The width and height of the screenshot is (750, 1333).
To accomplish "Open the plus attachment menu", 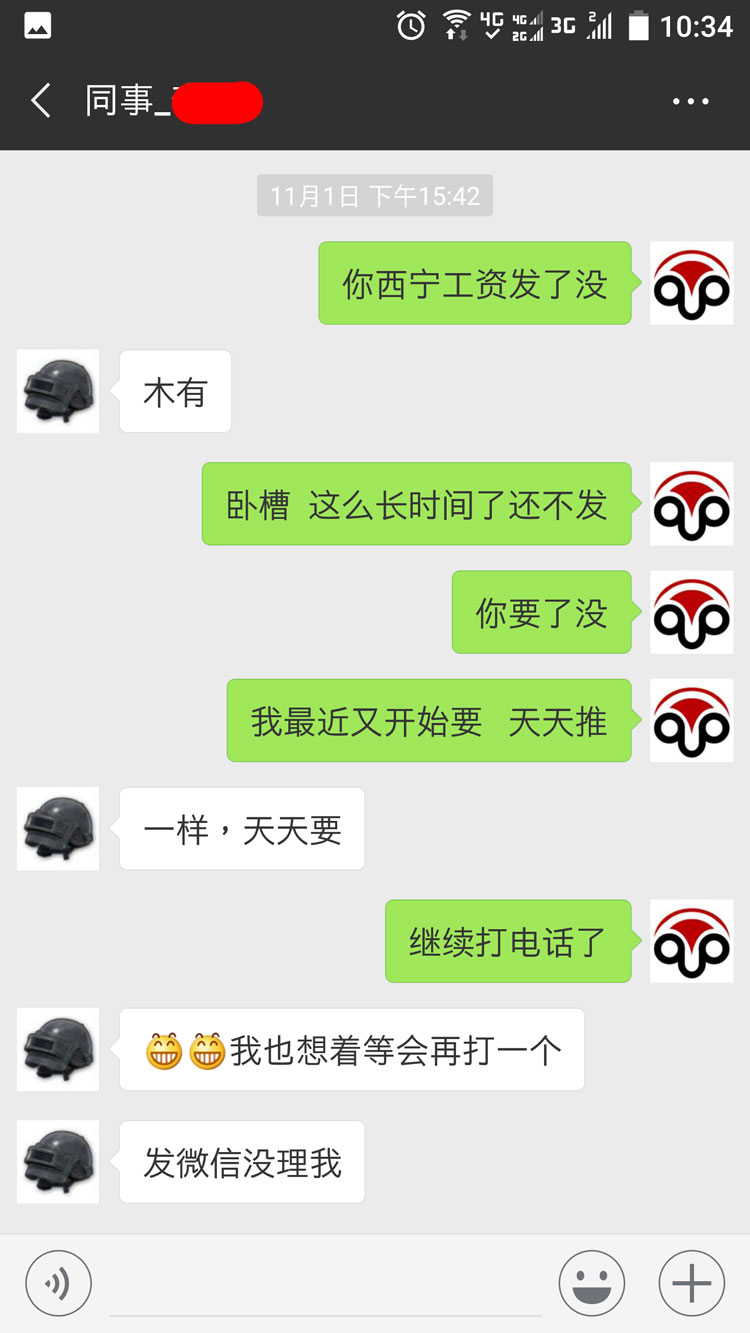I will [691, 1283].
